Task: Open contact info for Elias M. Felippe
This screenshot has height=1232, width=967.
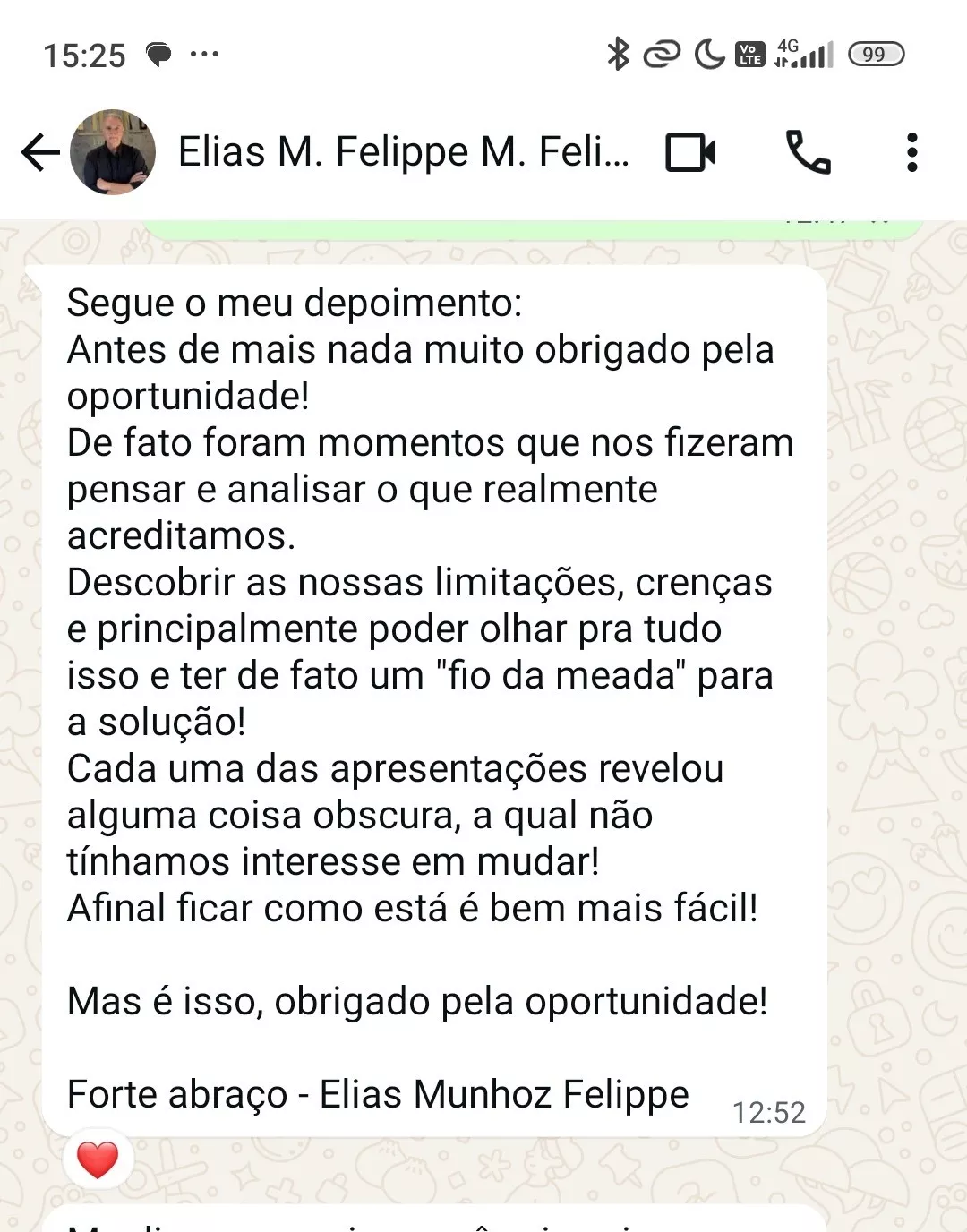Action: tap(403, 152)
